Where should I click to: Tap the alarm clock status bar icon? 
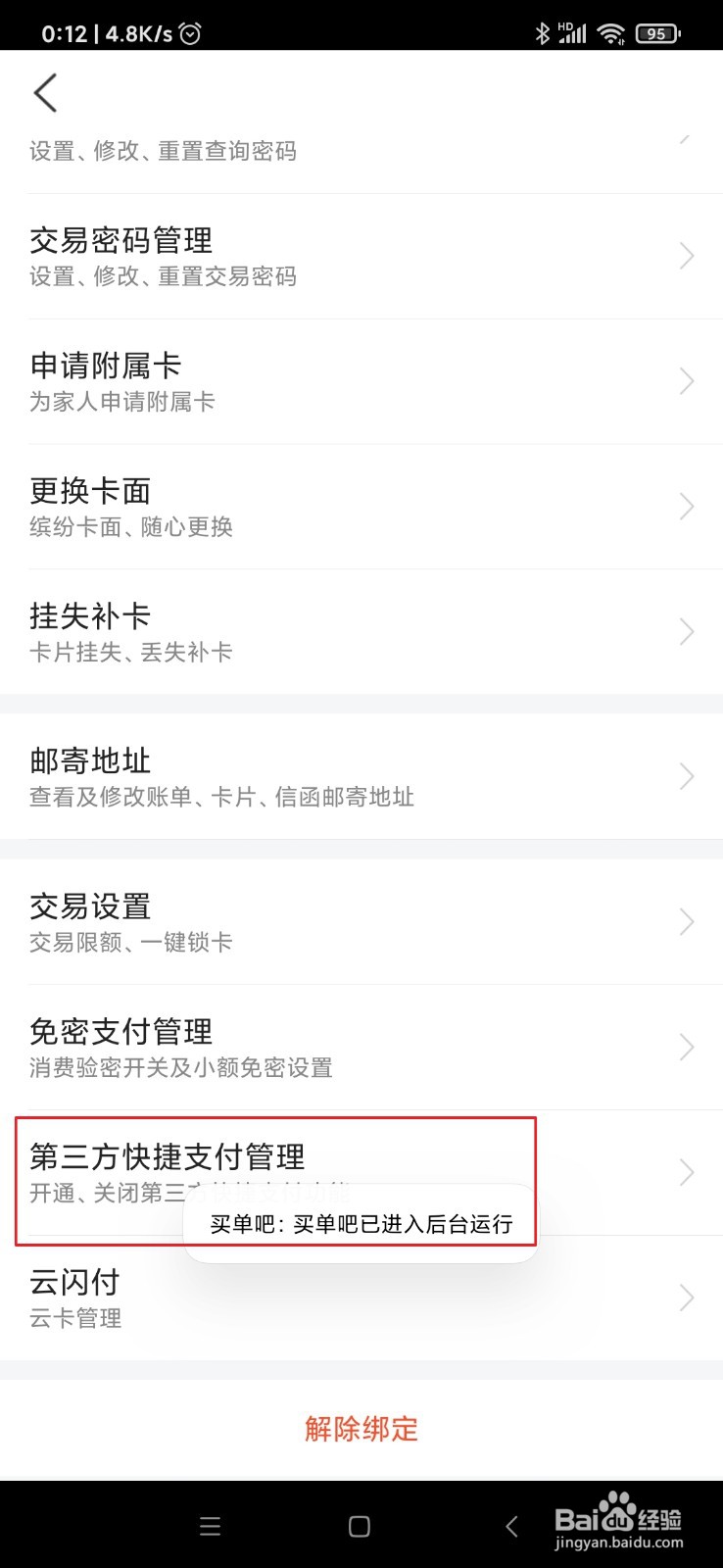tap(189, 32)
